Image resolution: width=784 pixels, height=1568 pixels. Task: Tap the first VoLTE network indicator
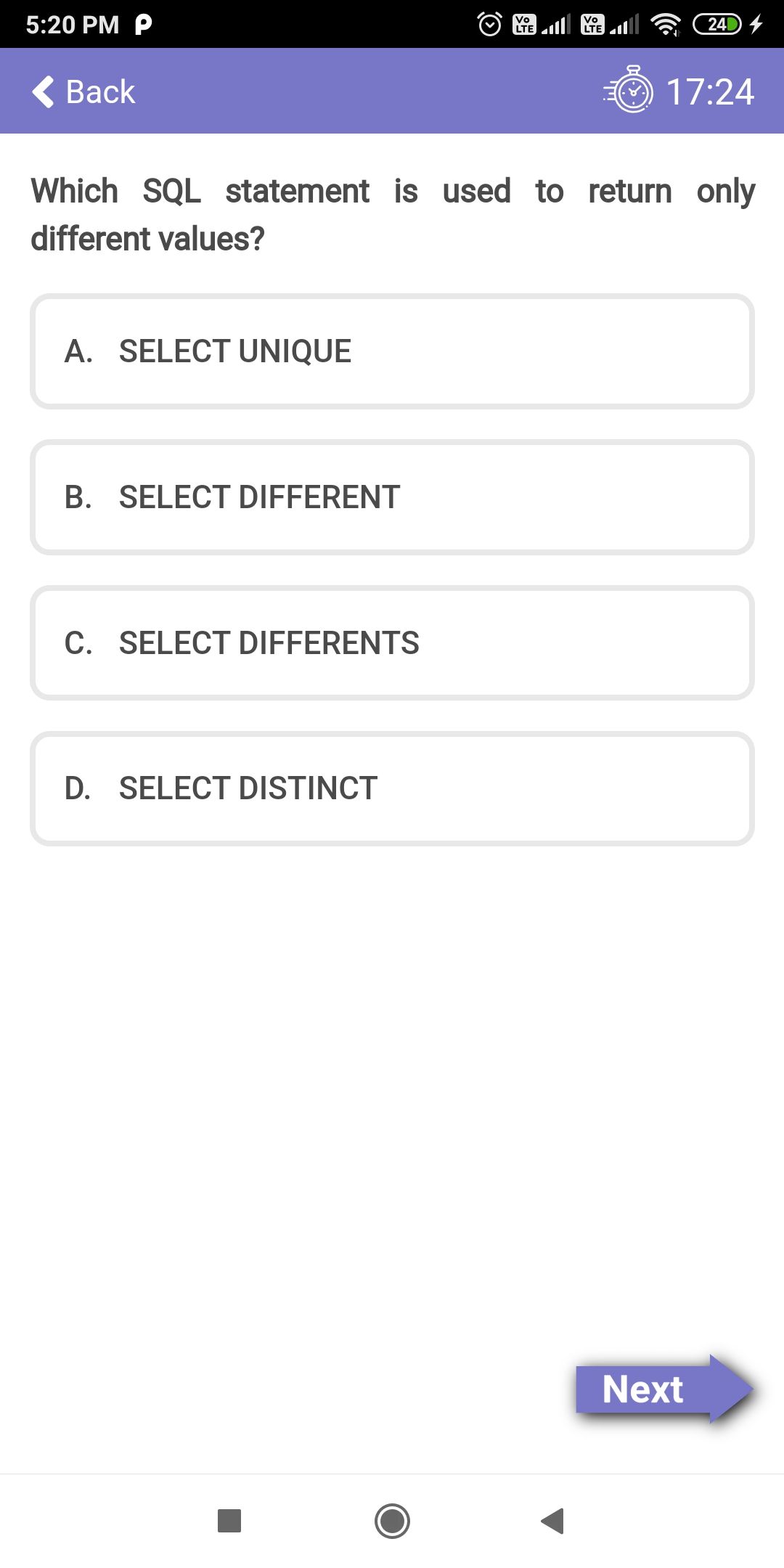pos(524,24)
